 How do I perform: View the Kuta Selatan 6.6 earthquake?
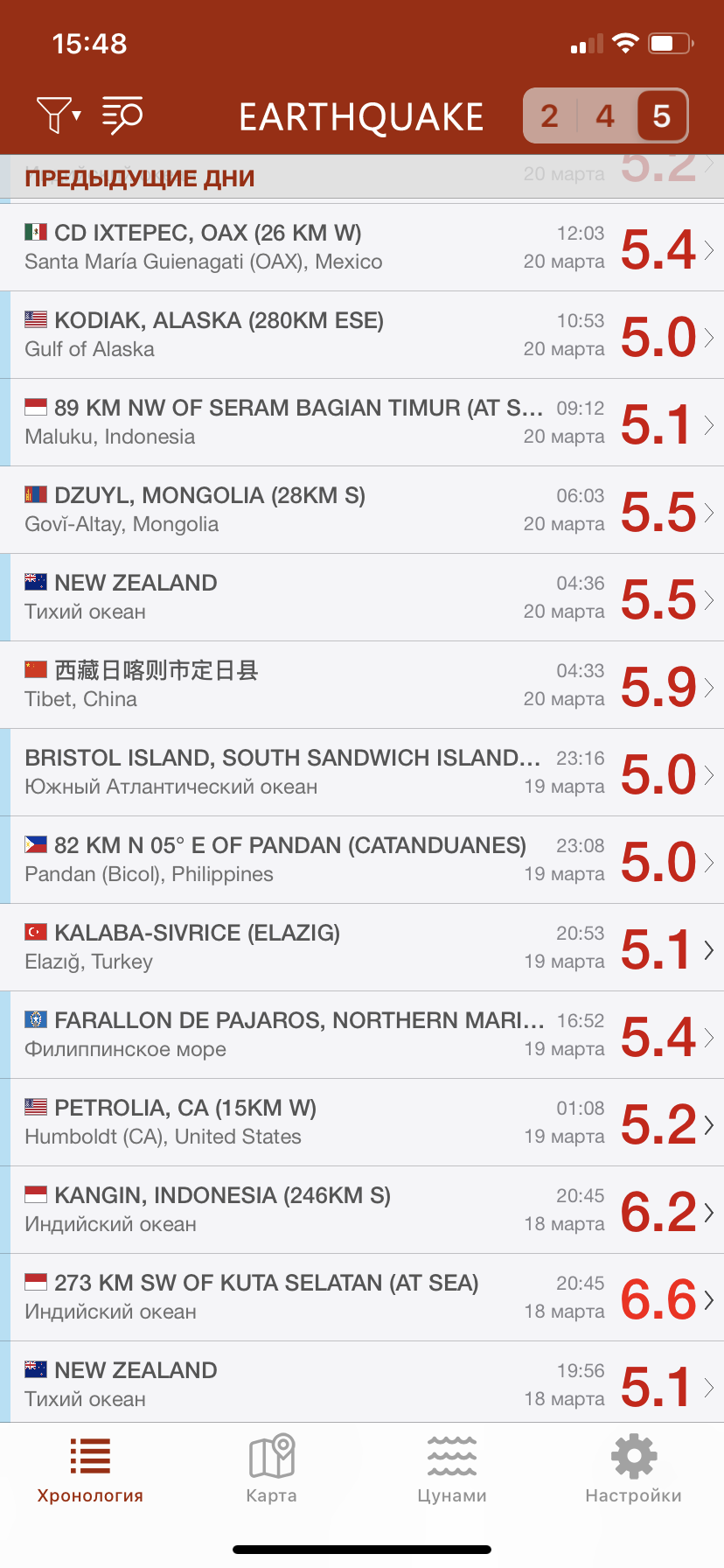coord(362,1298)
